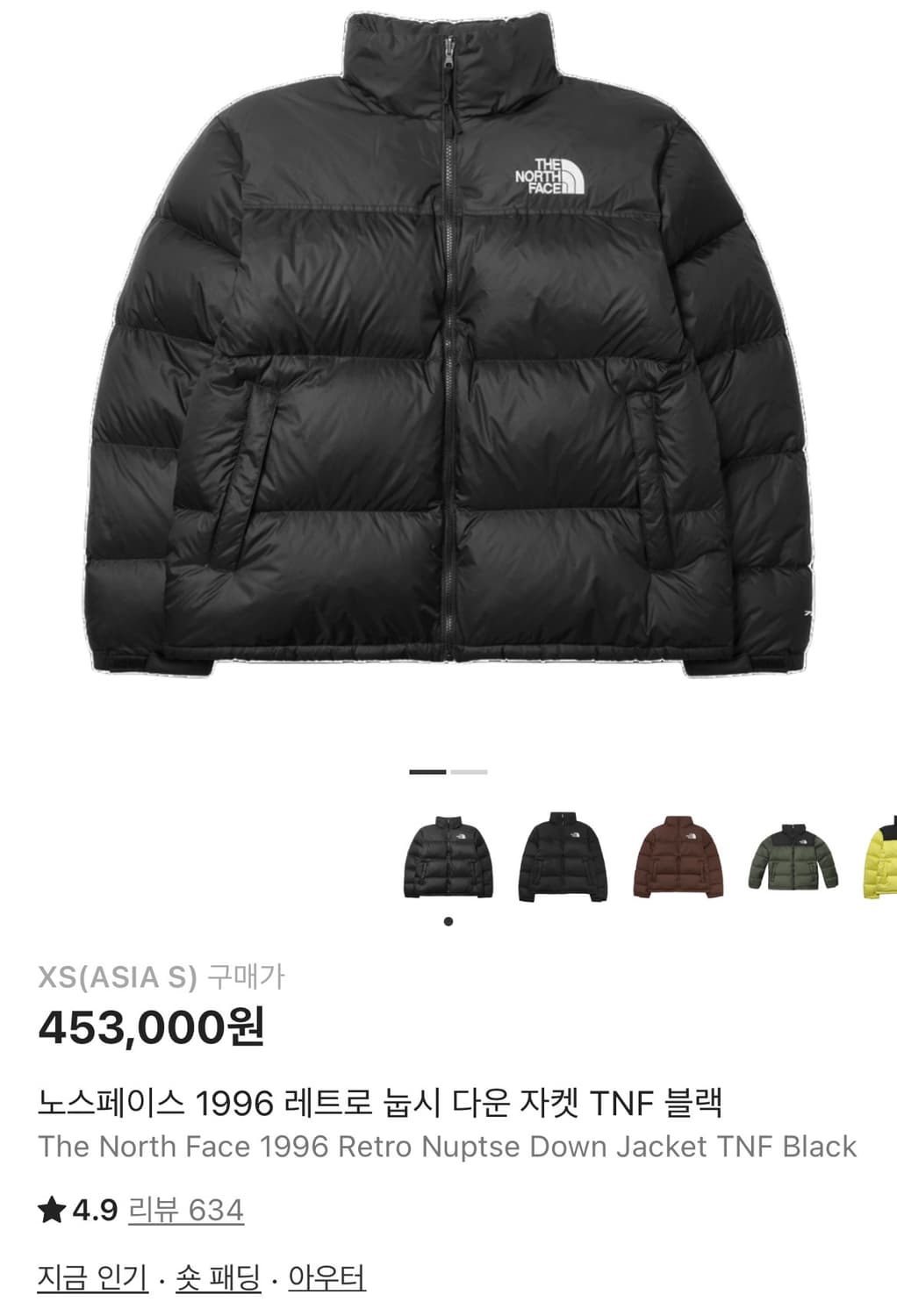Click the active first carousel indicator bar
The width and height of the screenshot is (897, 1316).
pyautogui.click(x=427, y=772)
